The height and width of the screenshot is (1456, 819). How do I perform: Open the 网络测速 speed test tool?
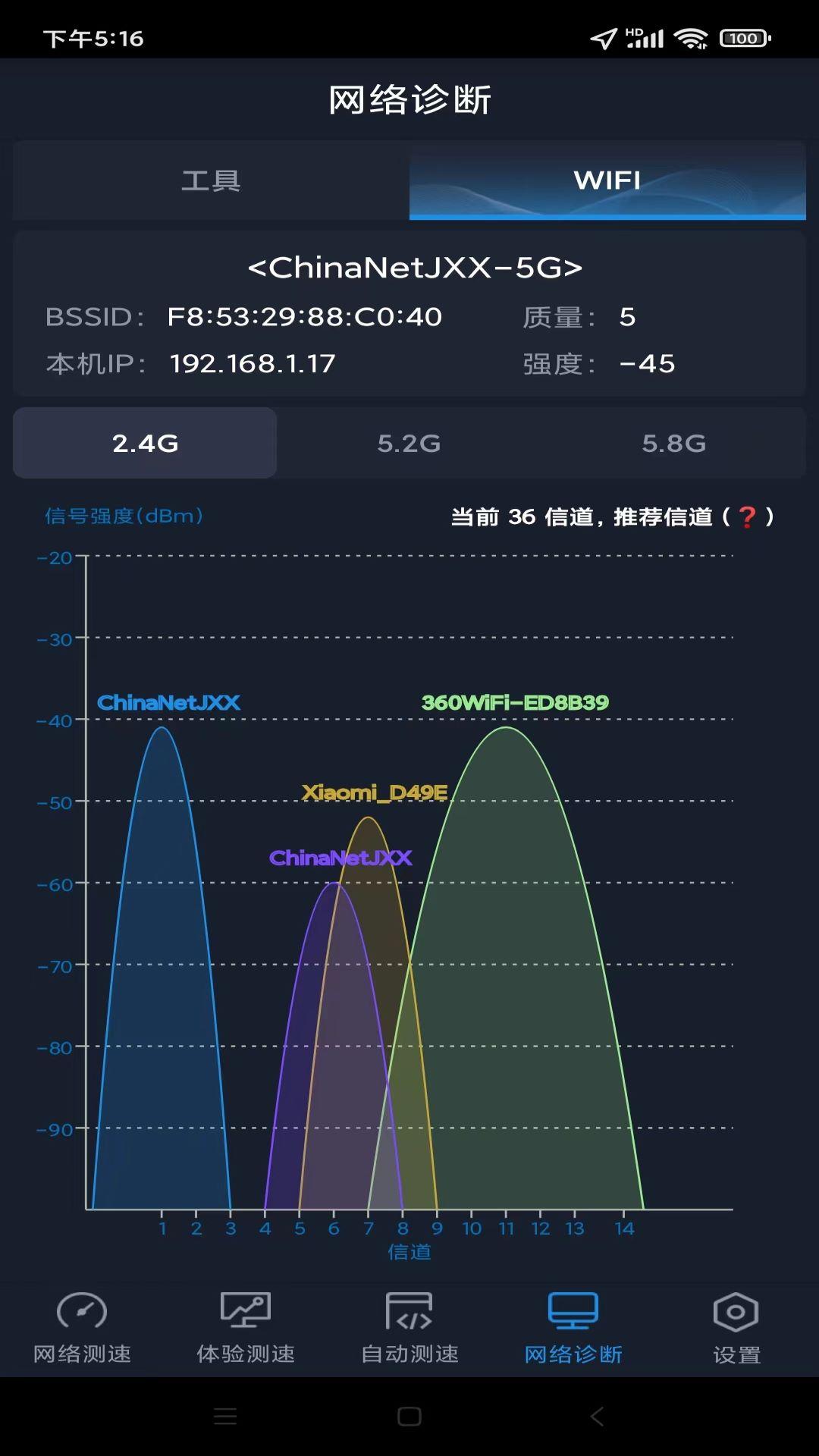81,1327
